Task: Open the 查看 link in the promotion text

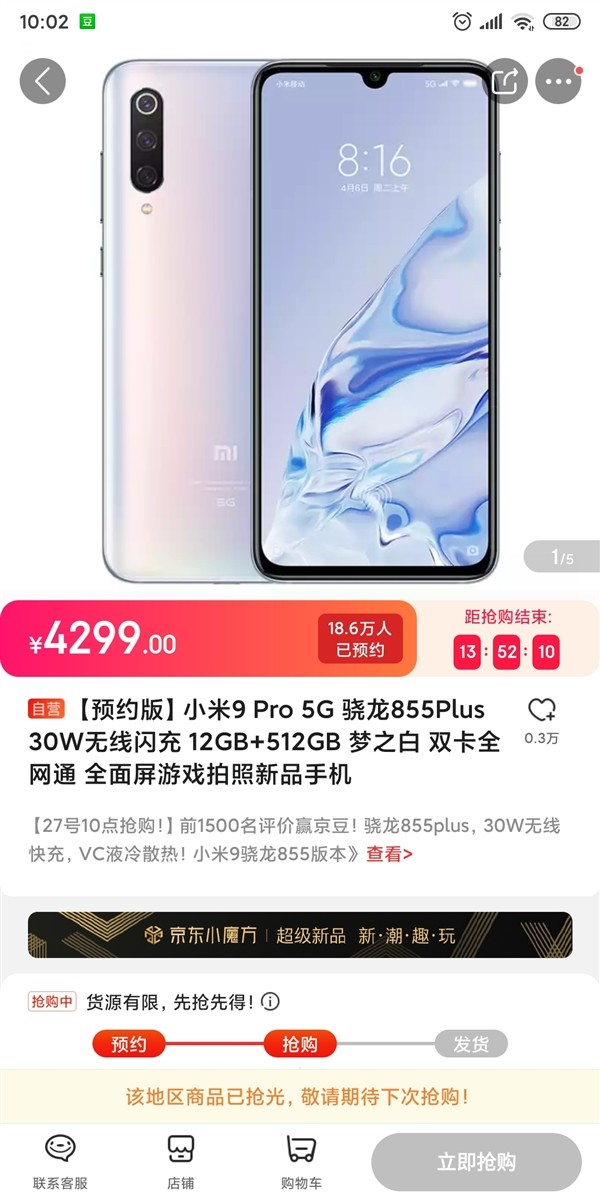Action: point(389,854)
